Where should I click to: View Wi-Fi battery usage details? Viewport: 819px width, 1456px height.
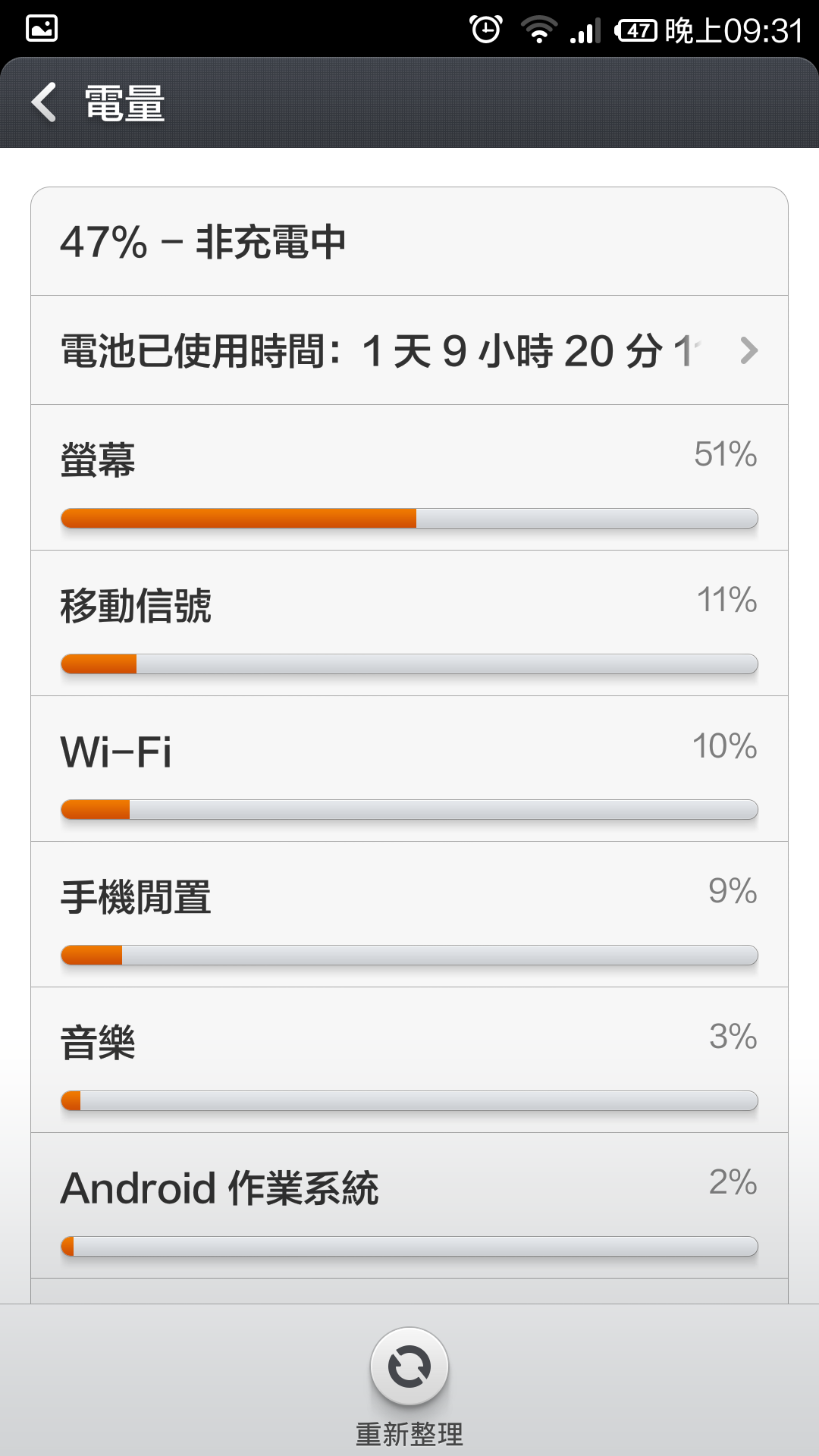coord(409,769)
